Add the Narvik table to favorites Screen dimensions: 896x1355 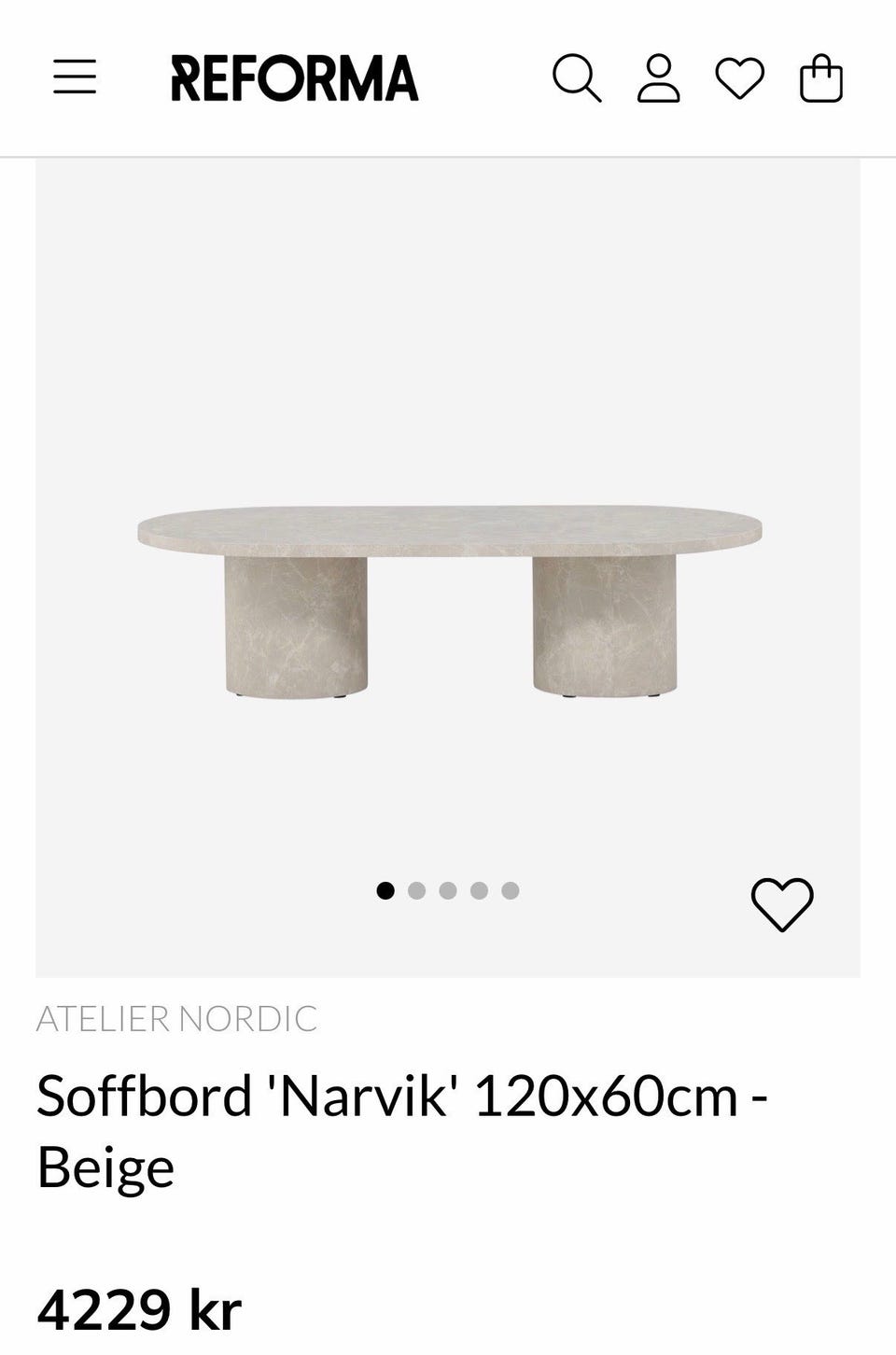(782, 903)
